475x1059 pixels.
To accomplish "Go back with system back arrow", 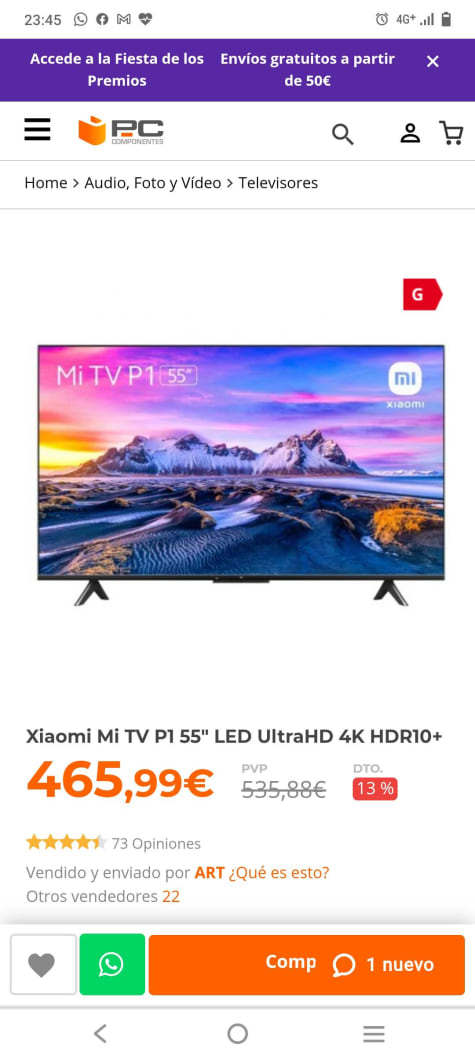I will pyautogui.click(x=100, y=1033).
